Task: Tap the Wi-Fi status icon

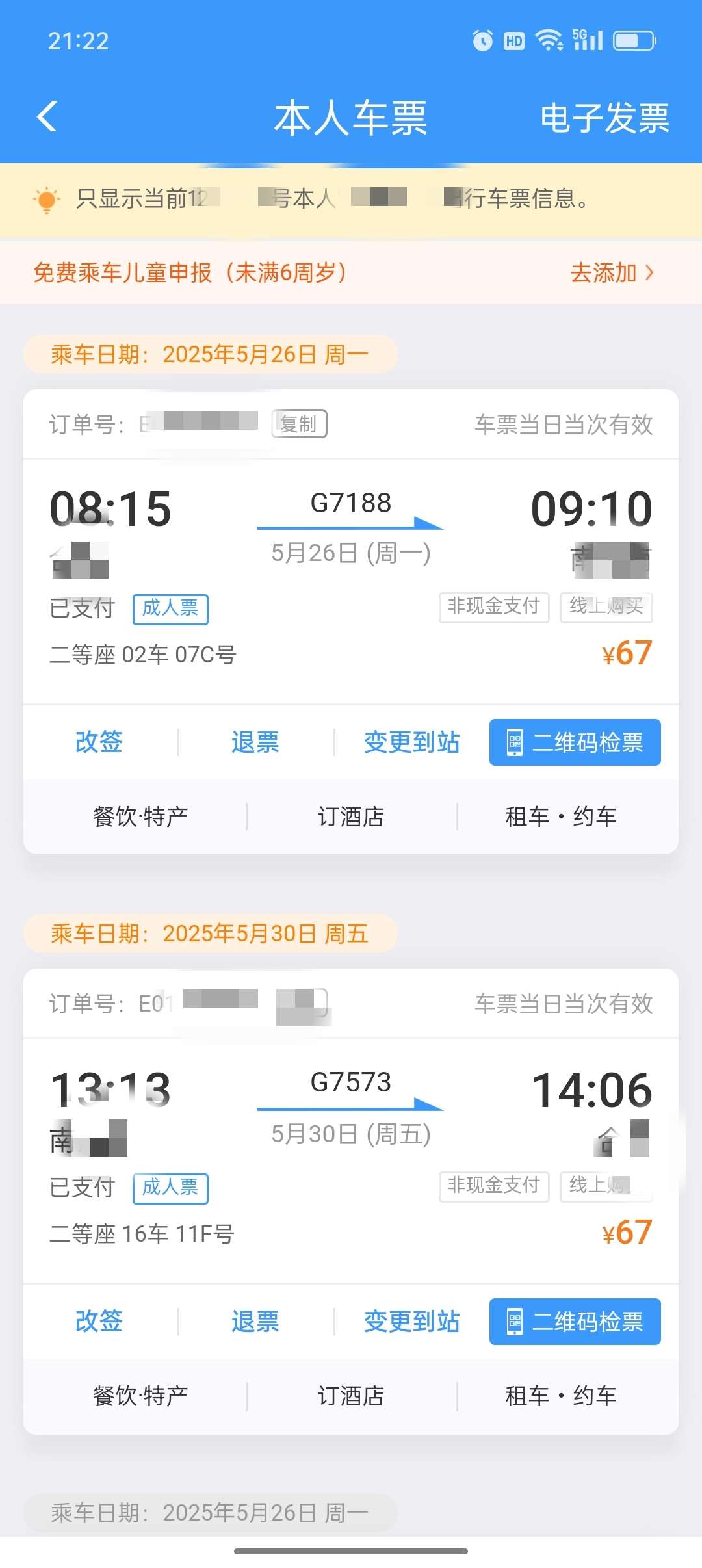Action: 548,40
